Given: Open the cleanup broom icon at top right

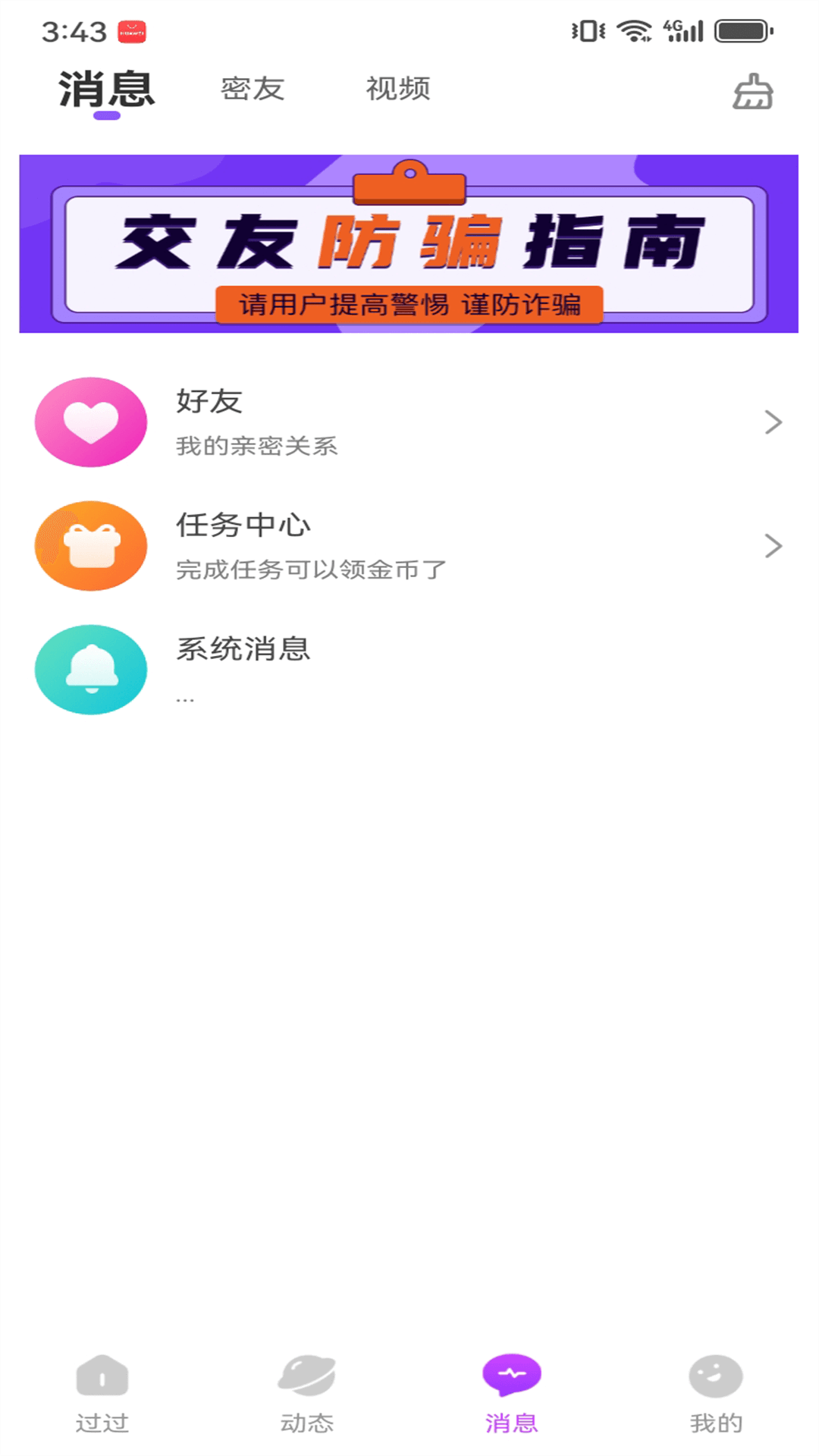Looking at the screenshot, I should click(755, 89).
